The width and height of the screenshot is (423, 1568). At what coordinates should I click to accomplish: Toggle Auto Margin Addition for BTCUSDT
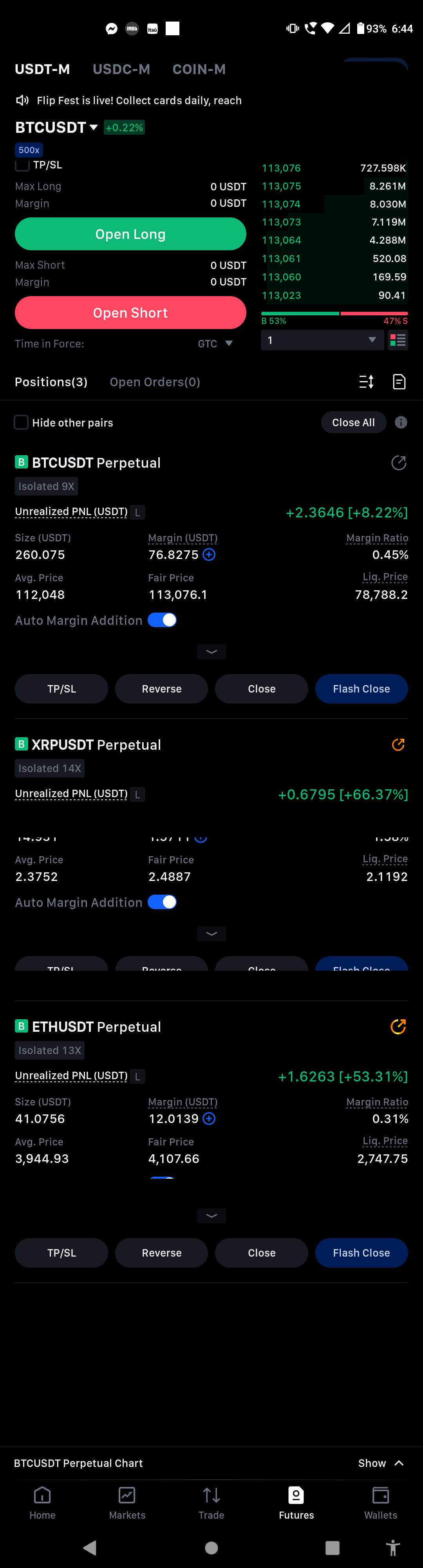162,620
